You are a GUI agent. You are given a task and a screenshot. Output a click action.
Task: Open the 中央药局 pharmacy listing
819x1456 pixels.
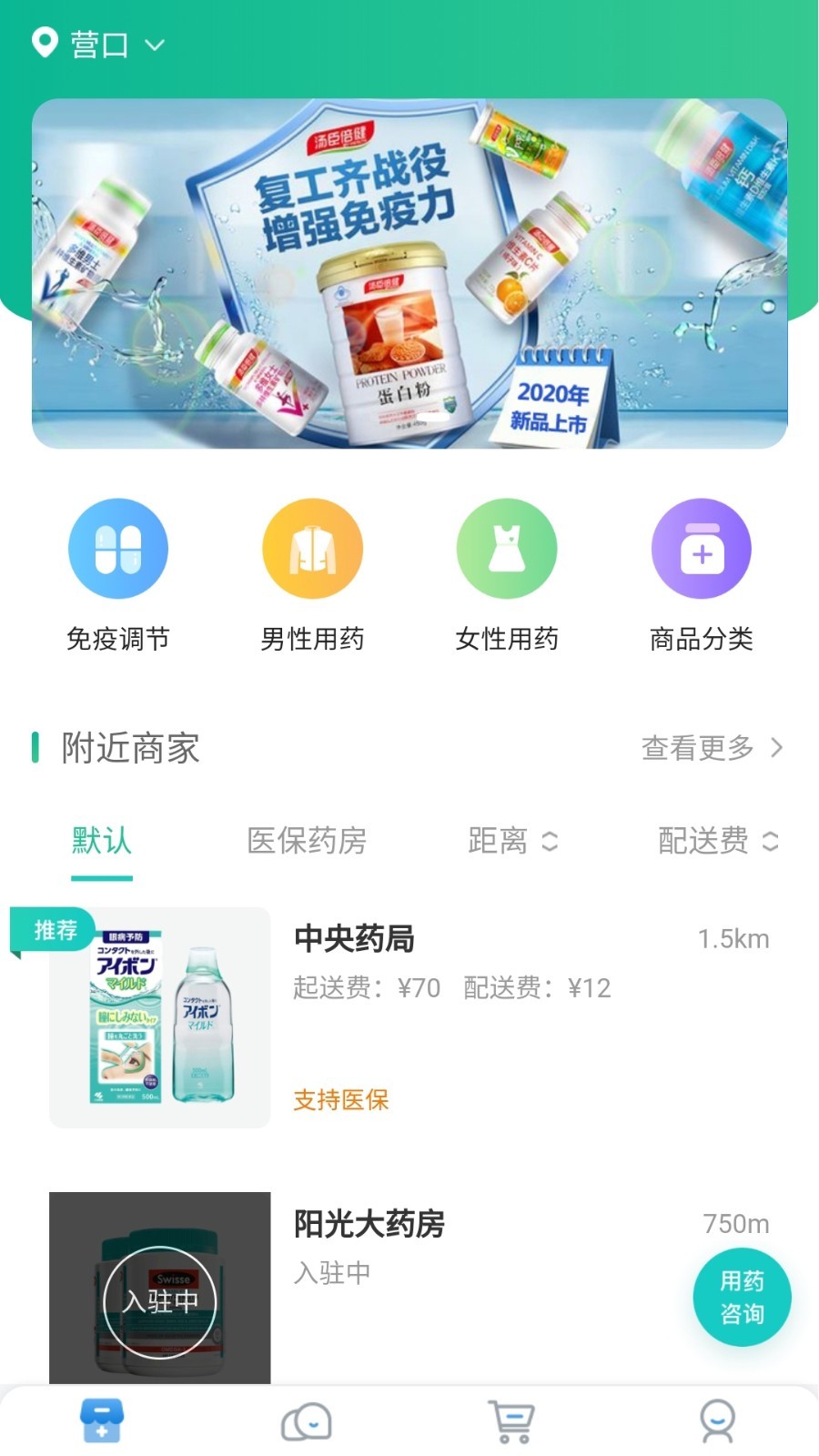pyautogui.click(x=409, y=1017)
